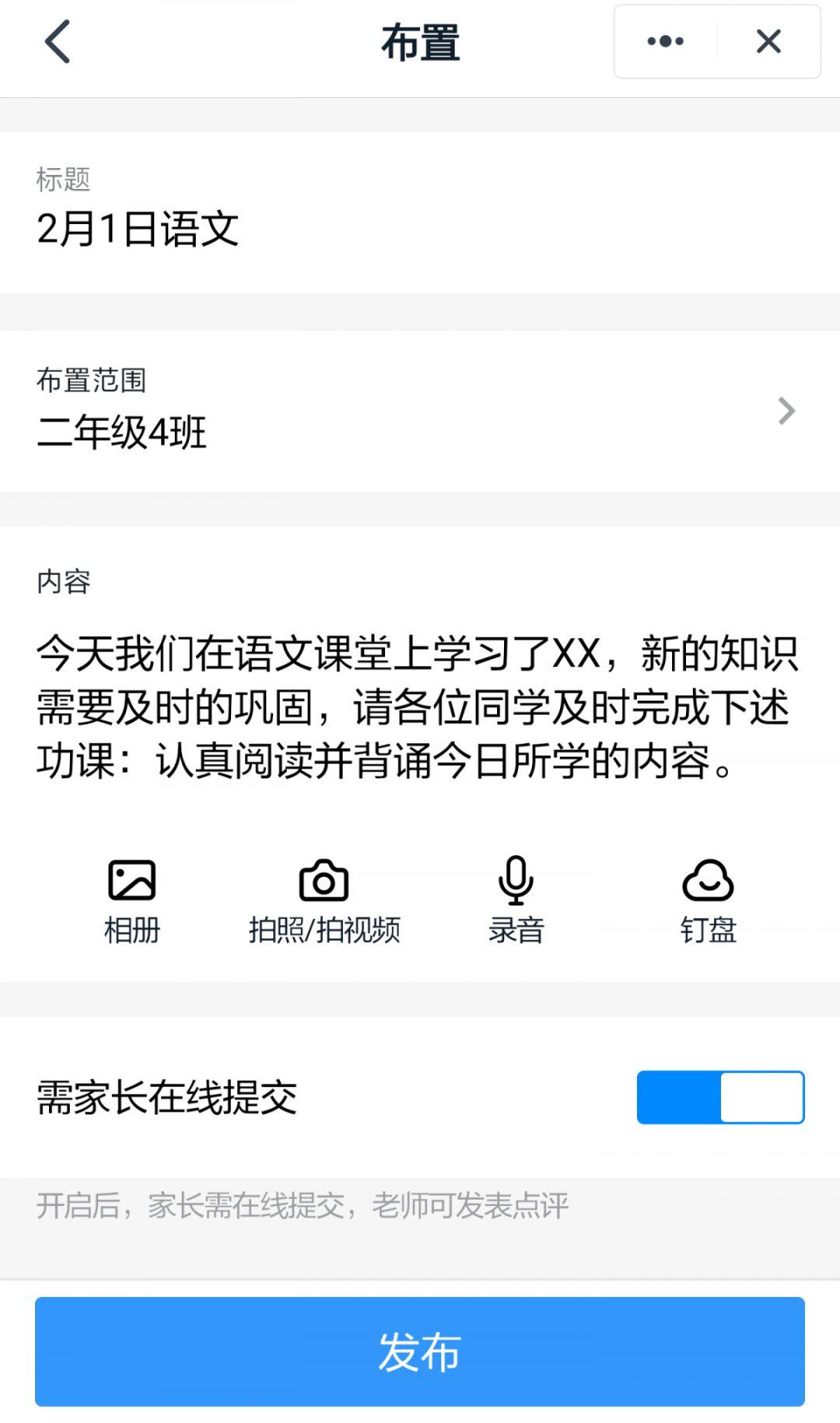Open 拍照/拍视频 camera option
Image resolution: width=840 pixels, height=1423 pixels.
pos(324,901)
